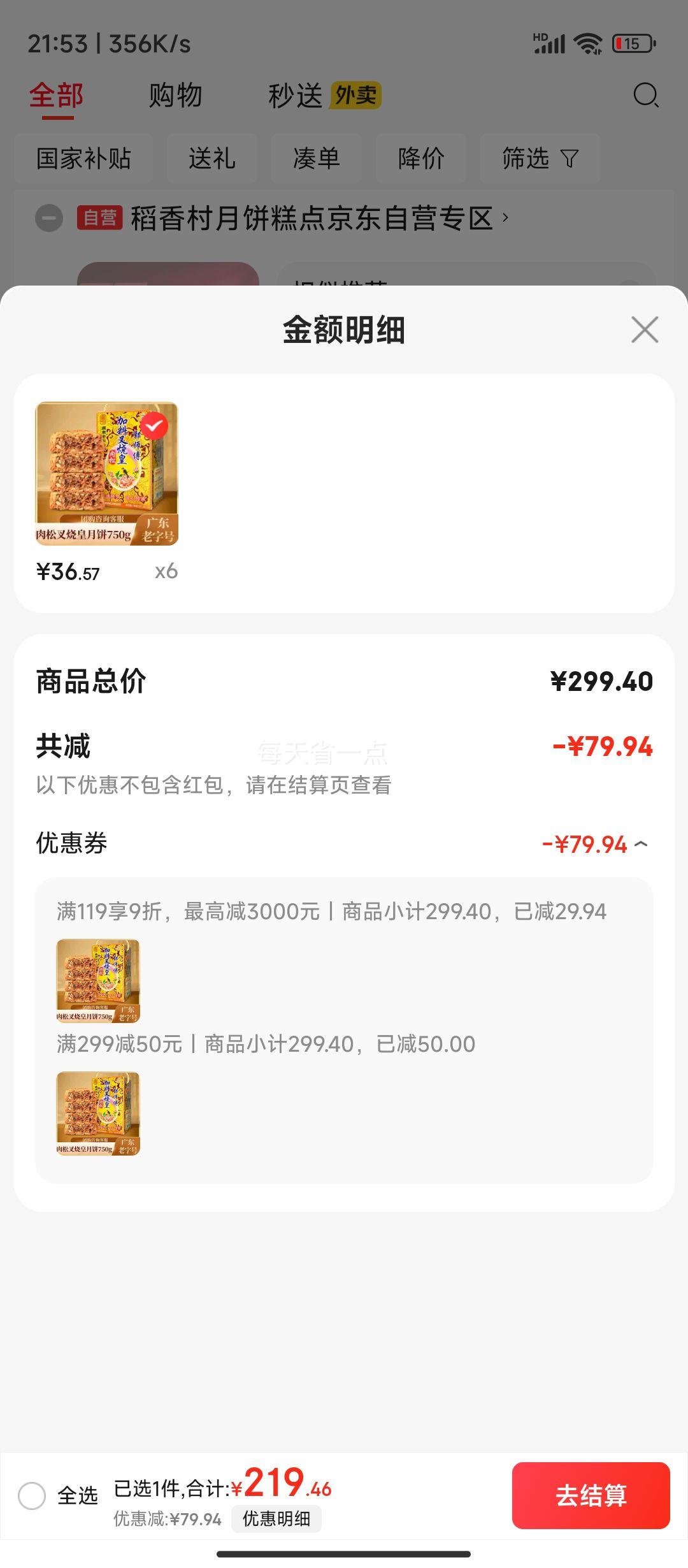
Task: Toggle the 全选 select-all circle
Action: pos(32,1495)
